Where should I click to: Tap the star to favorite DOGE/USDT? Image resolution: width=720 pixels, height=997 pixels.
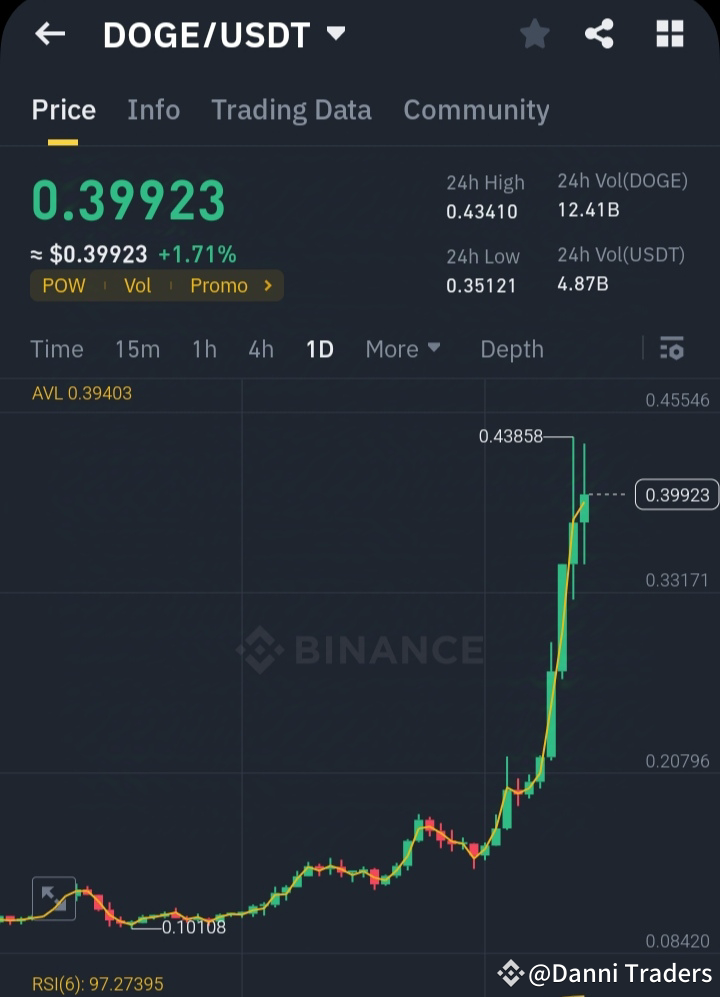(534, 33)
